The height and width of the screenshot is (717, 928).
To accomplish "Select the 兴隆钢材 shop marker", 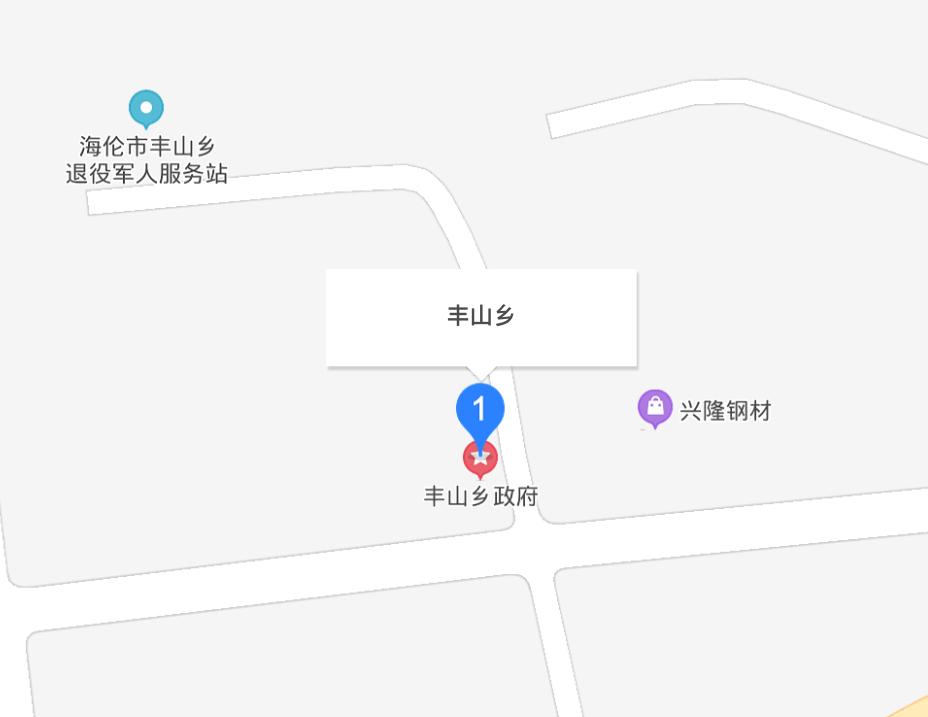I will [x=655, y=407].
